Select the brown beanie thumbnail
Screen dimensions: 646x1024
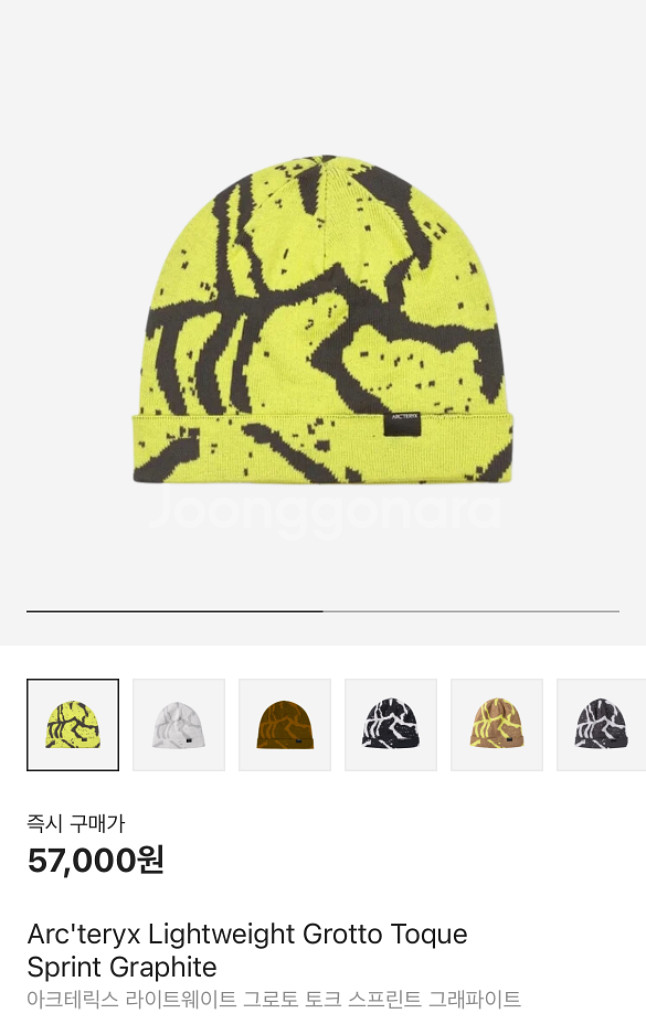pos(285,725)
